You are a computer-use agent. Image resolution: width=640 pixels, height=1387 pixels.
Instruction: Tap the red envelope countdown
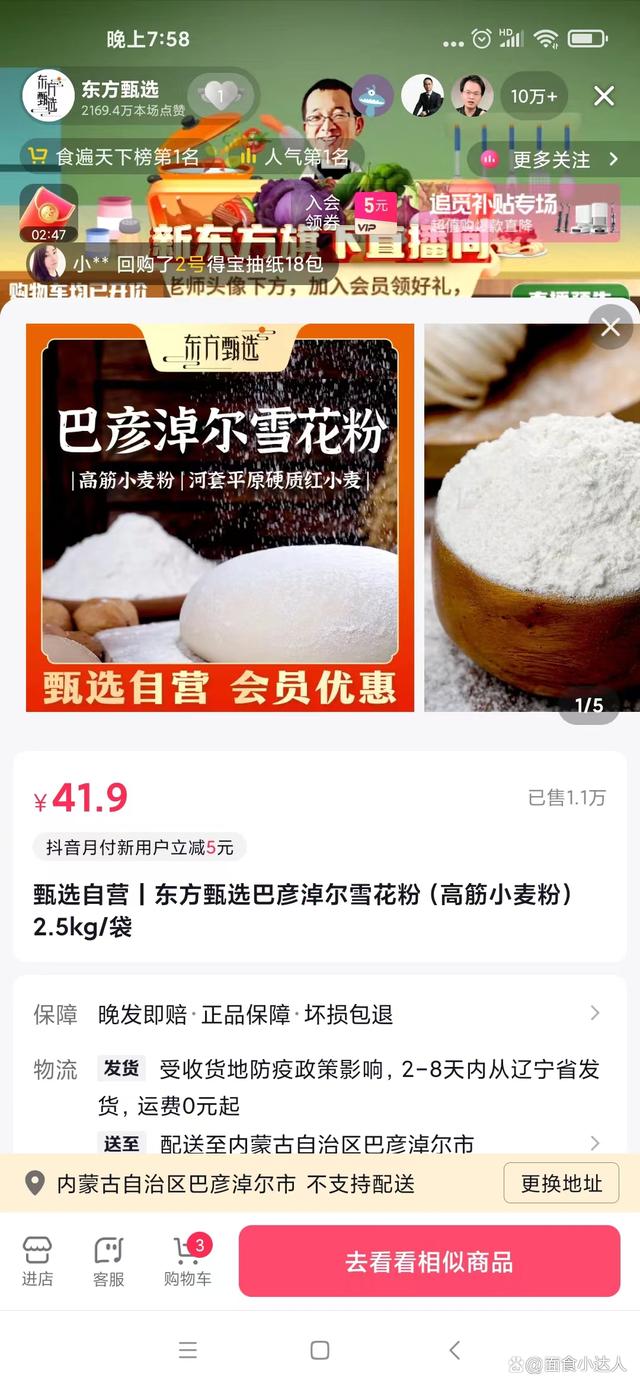click(x=48, y=212)
